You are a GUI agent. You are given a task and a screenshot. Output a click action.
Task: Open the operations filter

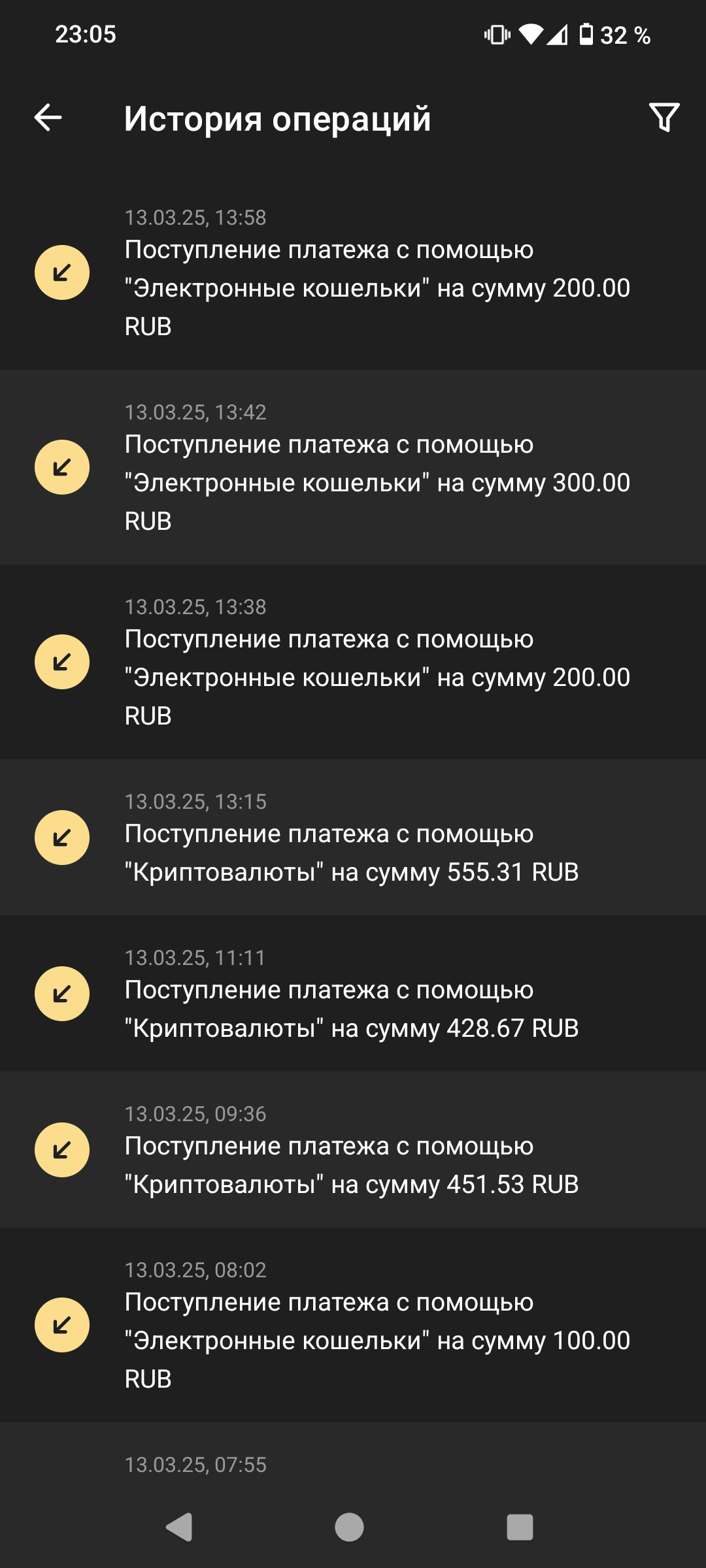[x=664, y=118]
